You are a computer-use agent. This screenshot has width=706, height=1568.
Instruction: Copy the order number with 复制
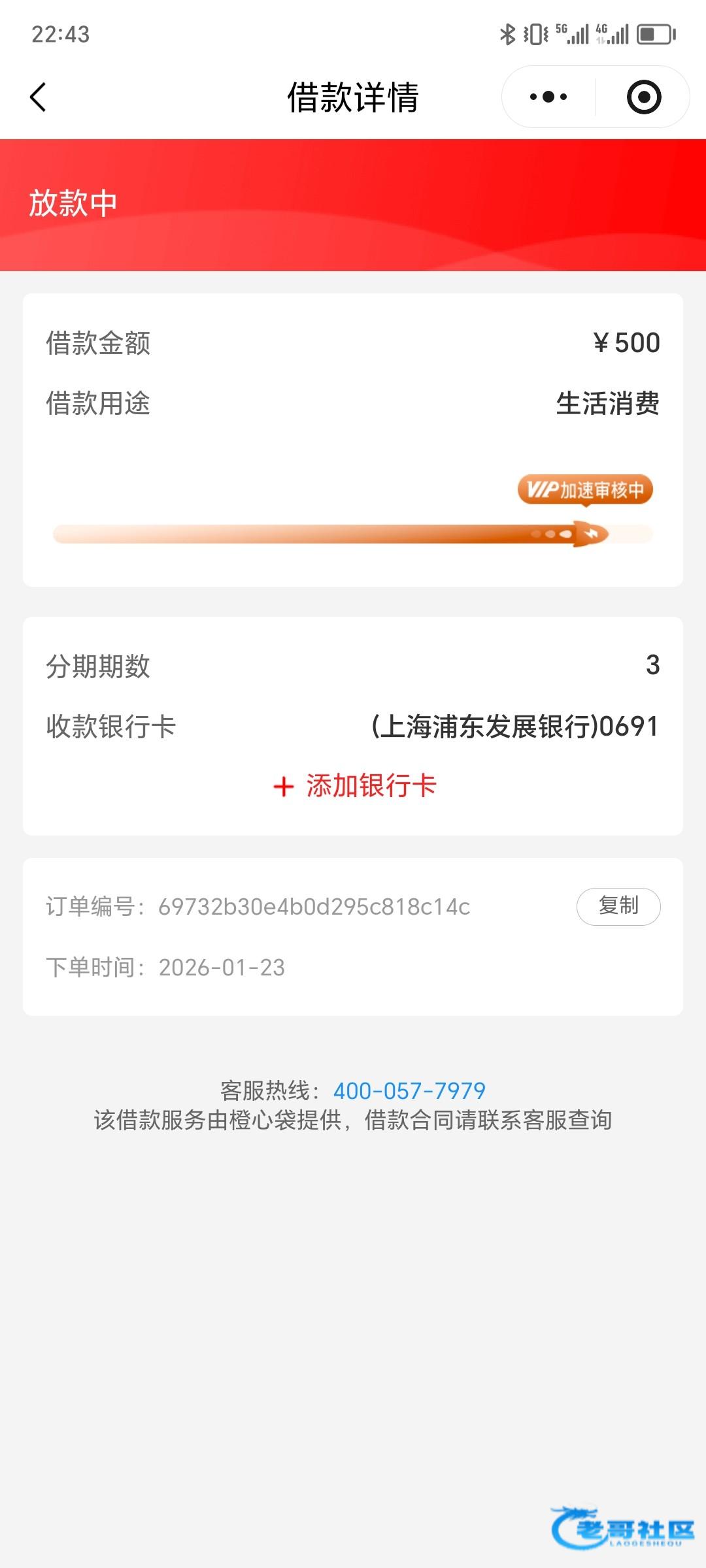point(618,906)
